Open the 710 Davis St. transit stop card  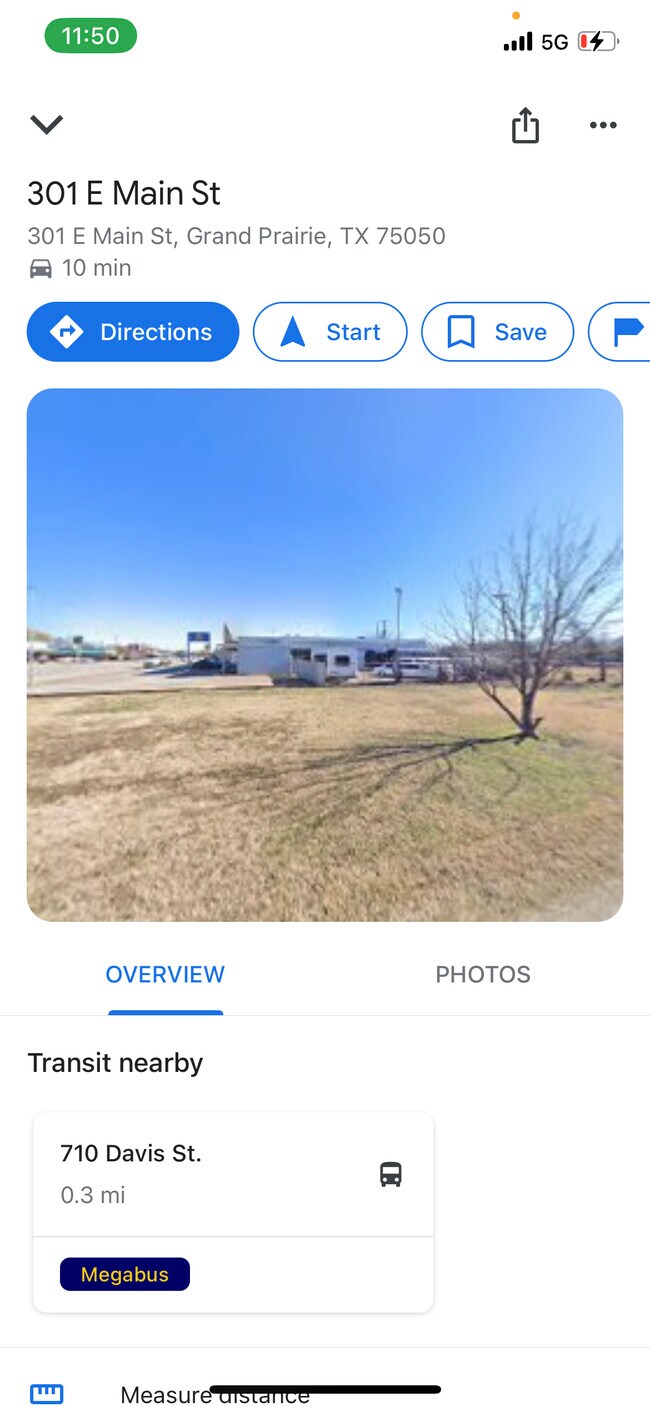point(233,1174)
